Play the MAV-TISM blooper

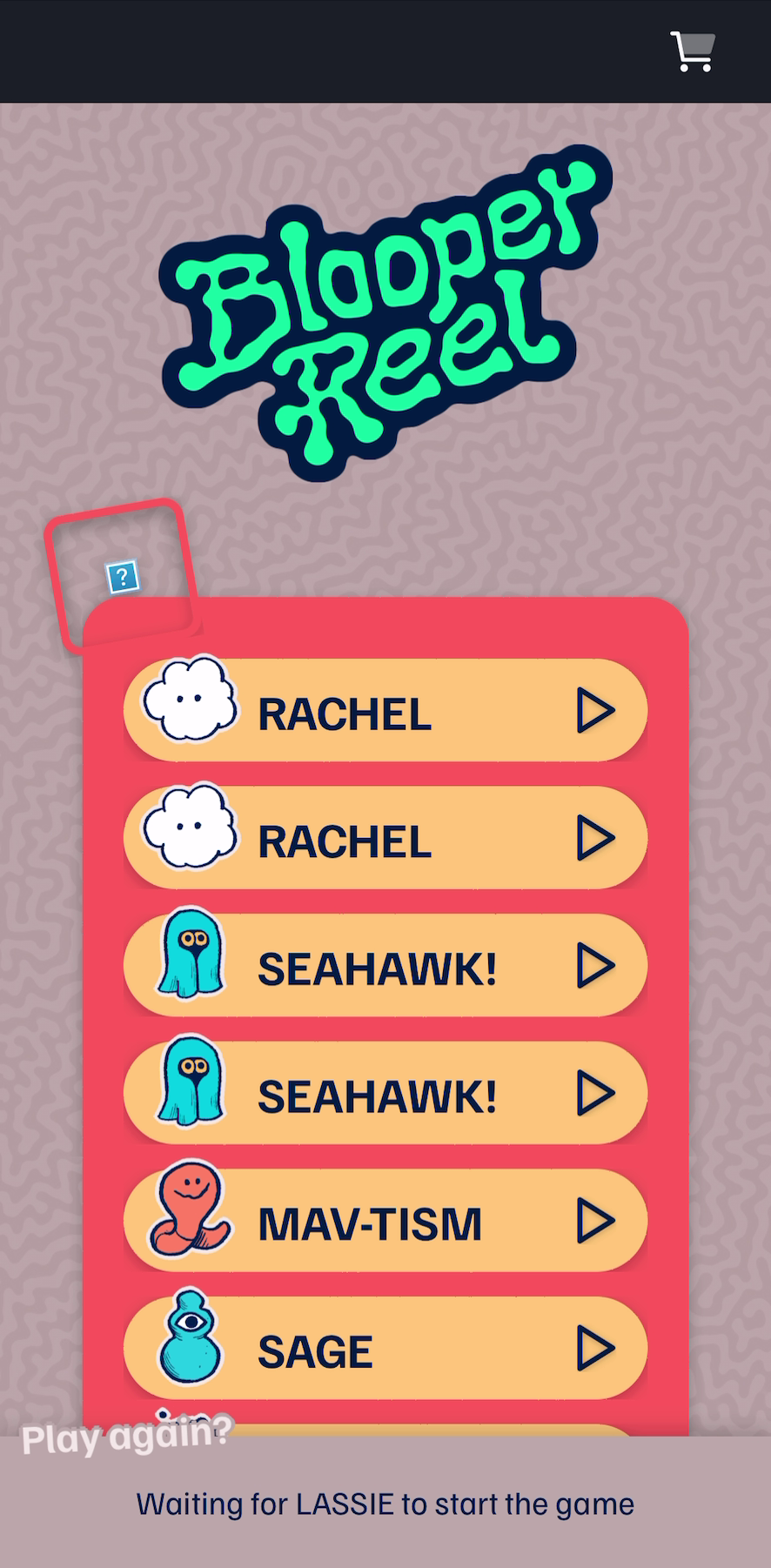coord(595,1221)
